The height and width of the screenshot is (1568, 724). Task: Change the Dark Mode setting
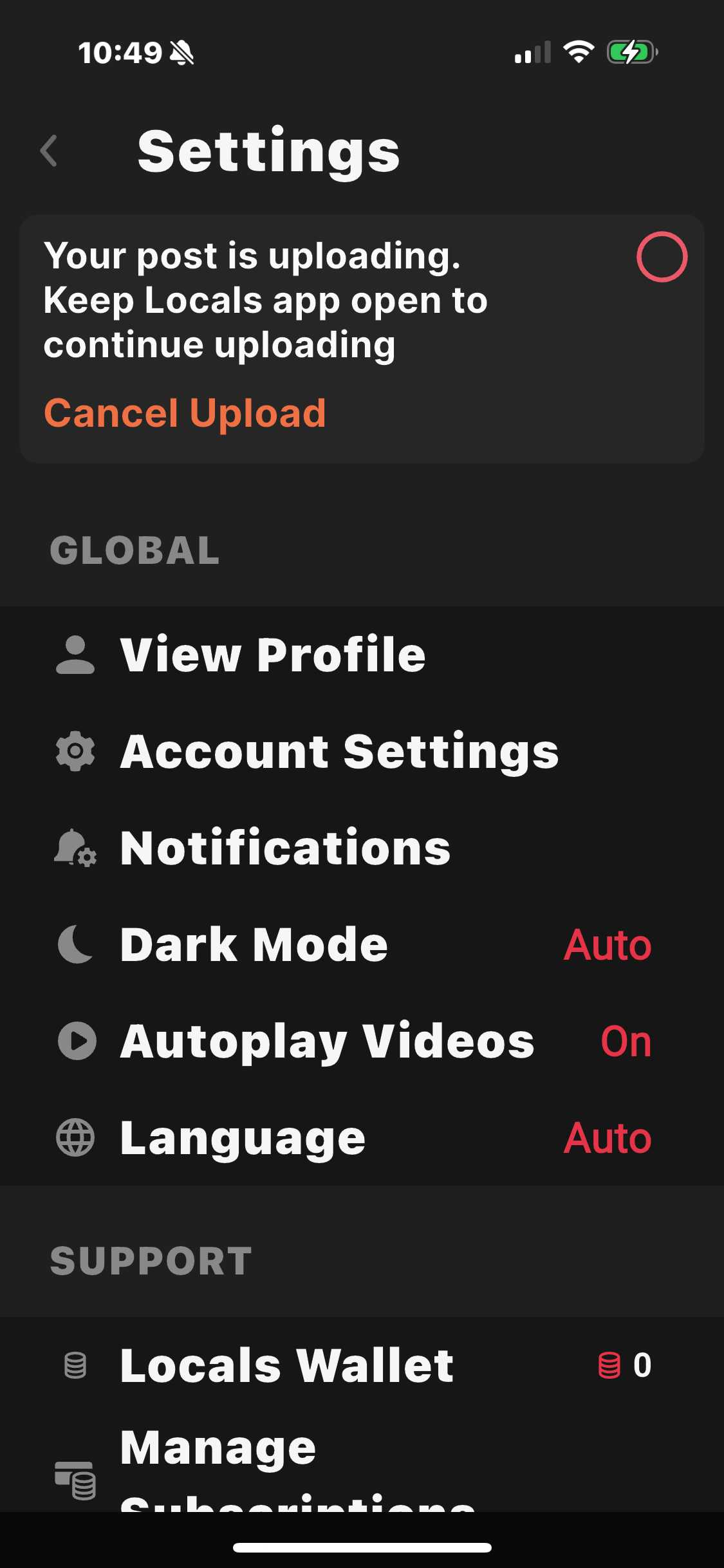(x=362, y=945)
